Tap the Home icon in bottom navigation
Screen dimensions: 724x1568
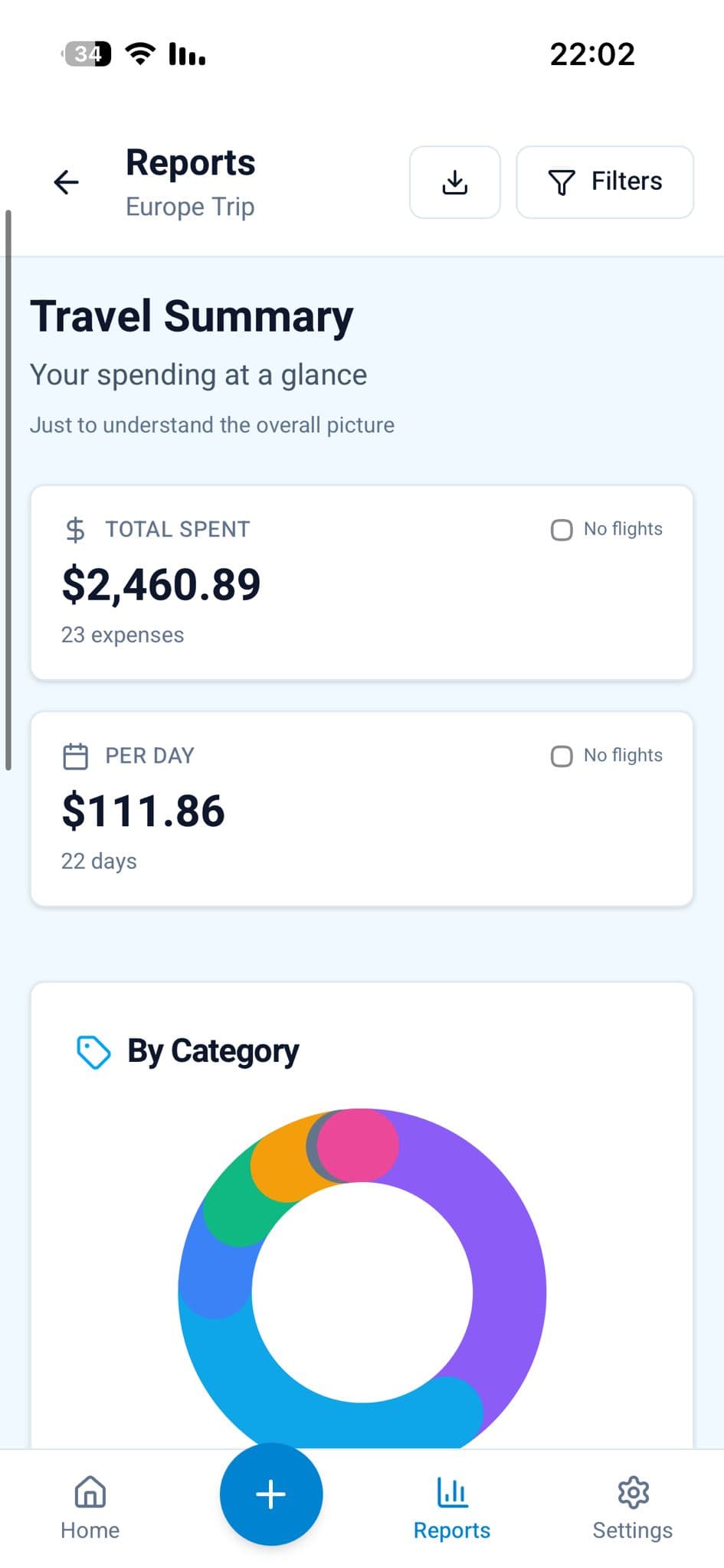point(90,1491)
